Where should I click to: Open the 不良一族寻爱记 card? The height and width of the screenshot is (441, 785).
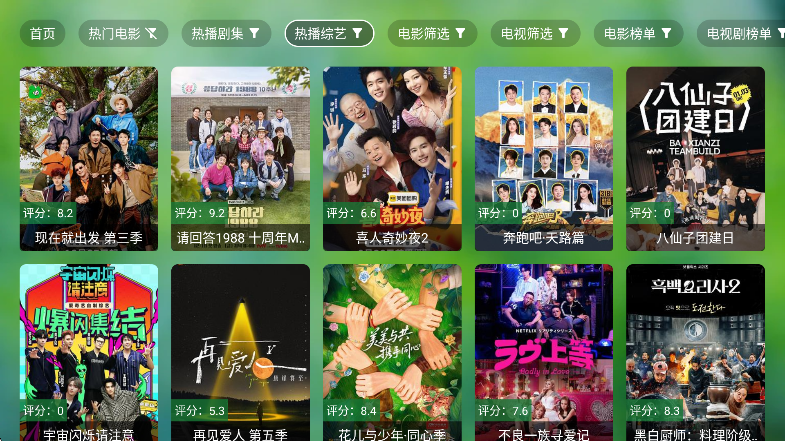coord(544,352)
